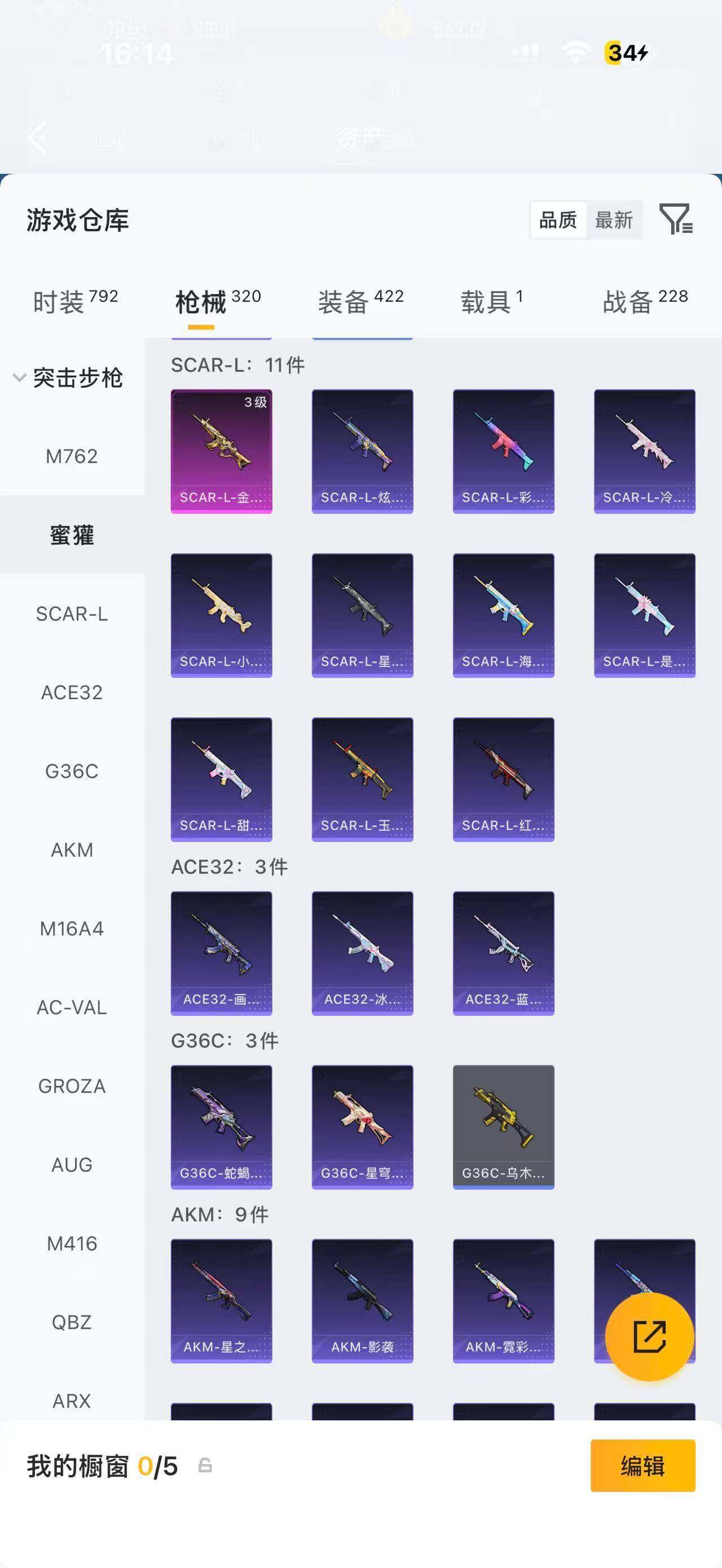The height and width of the screenshot is (1568, 722).
Task: Open the SCAR-L-金 level 3 skin
Action: pos(222,451)
